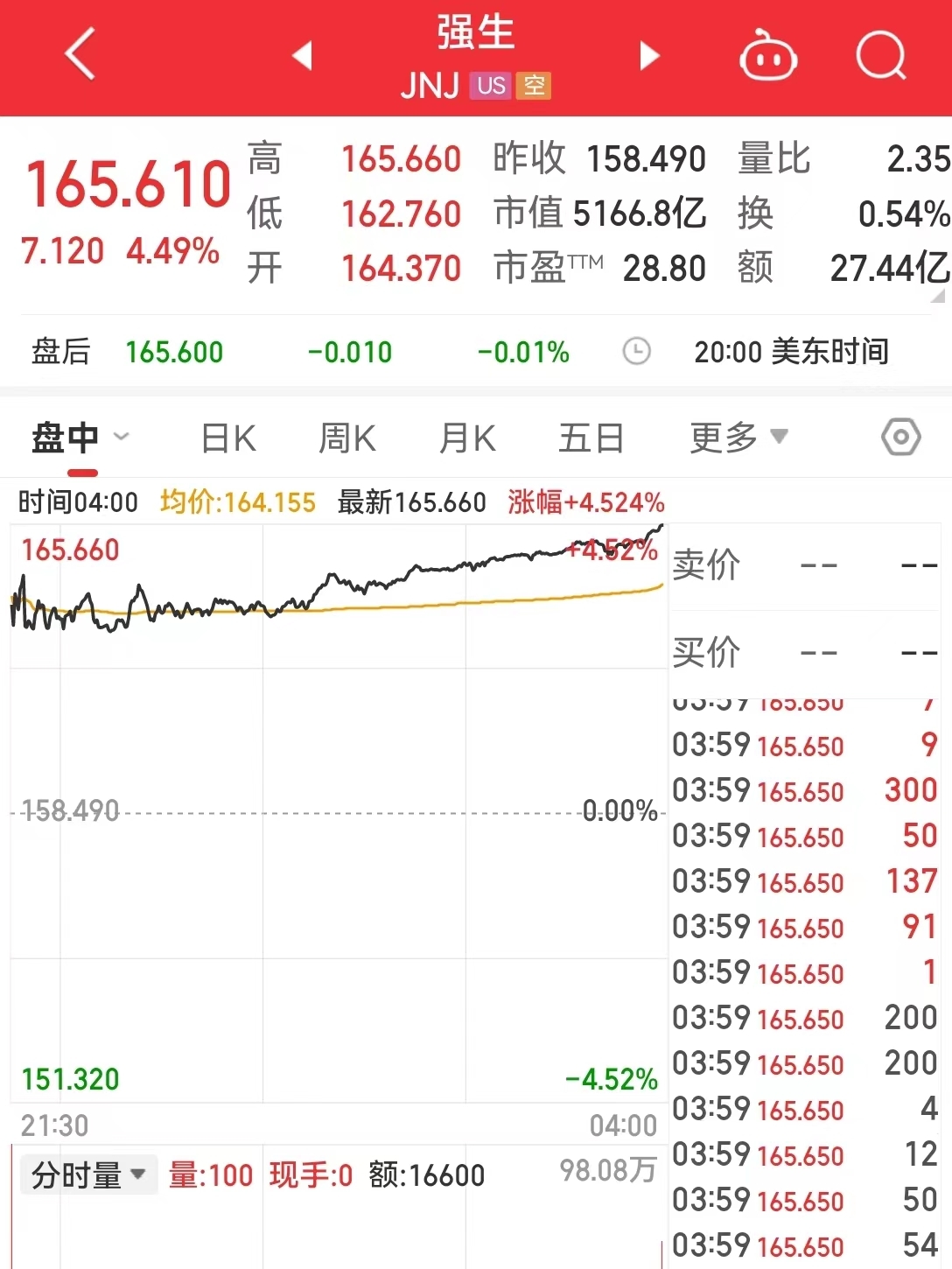Open the robot assistant icon
Screen dimensions: 952x1269
click(767, 56)
